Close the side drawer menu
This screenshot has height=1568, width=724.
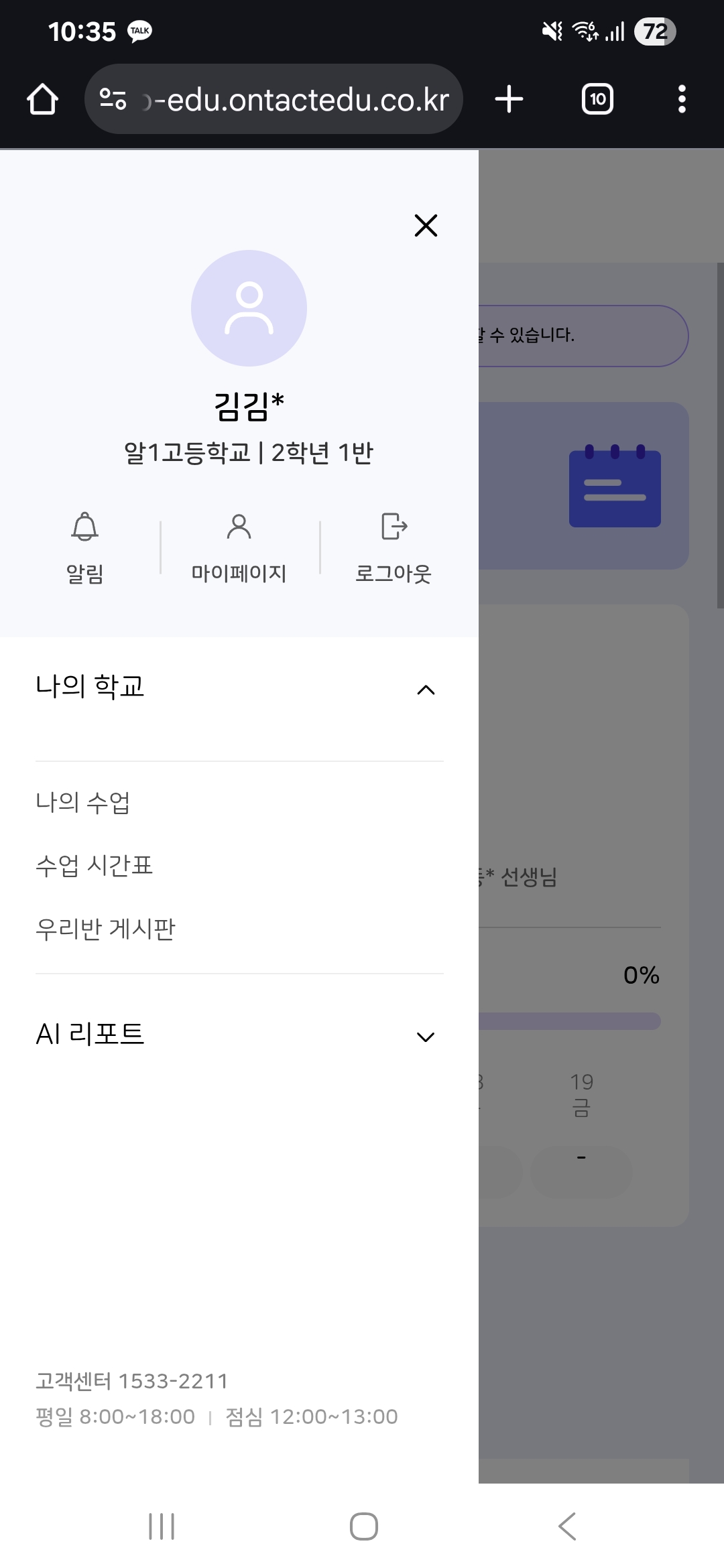coord(426,226)
